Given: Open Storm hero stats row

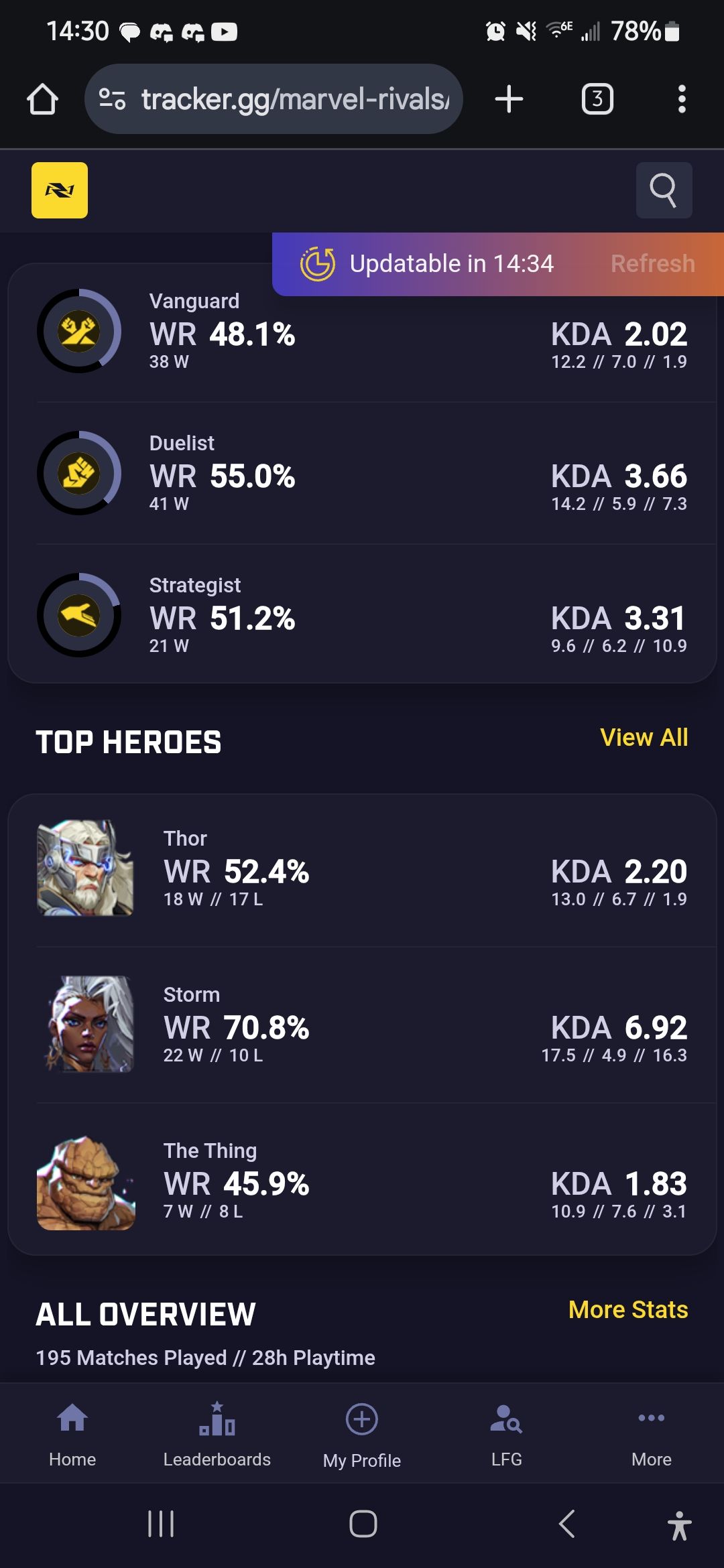Looking at the screenshot, I should coord(362,1025).
